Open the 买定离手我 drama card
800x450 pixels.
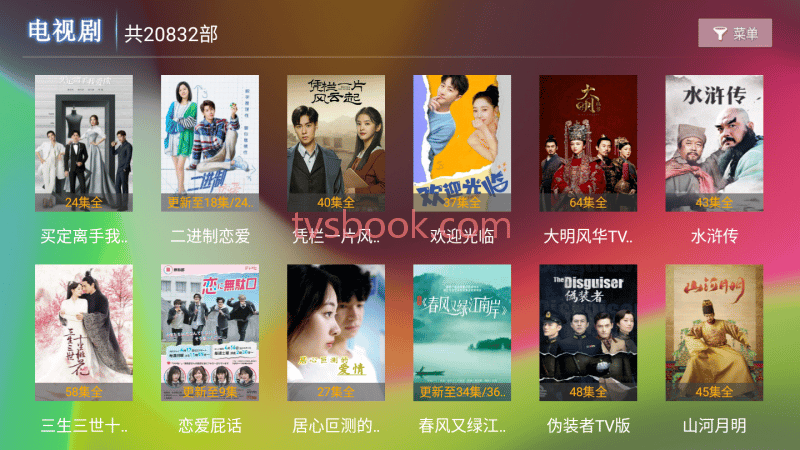tap(84, 143)
